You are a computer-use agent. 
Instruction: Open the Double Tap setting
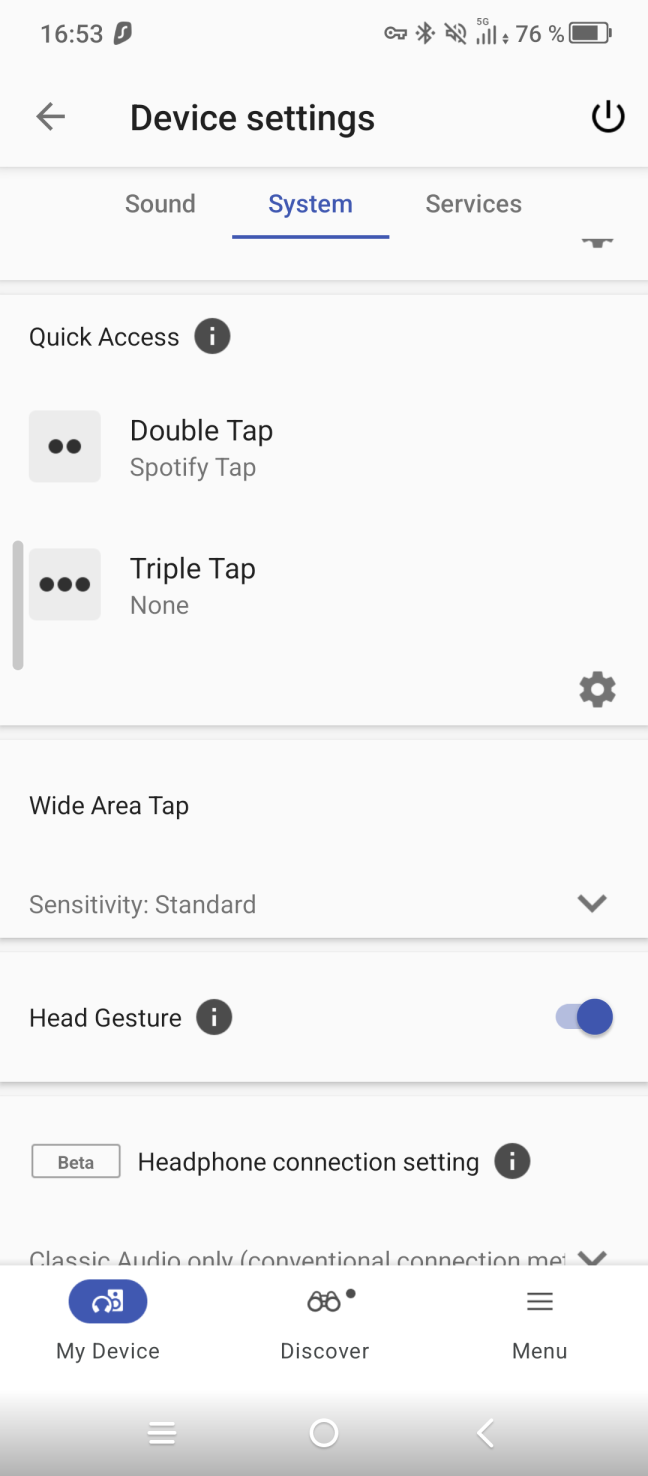click(200, 447)
